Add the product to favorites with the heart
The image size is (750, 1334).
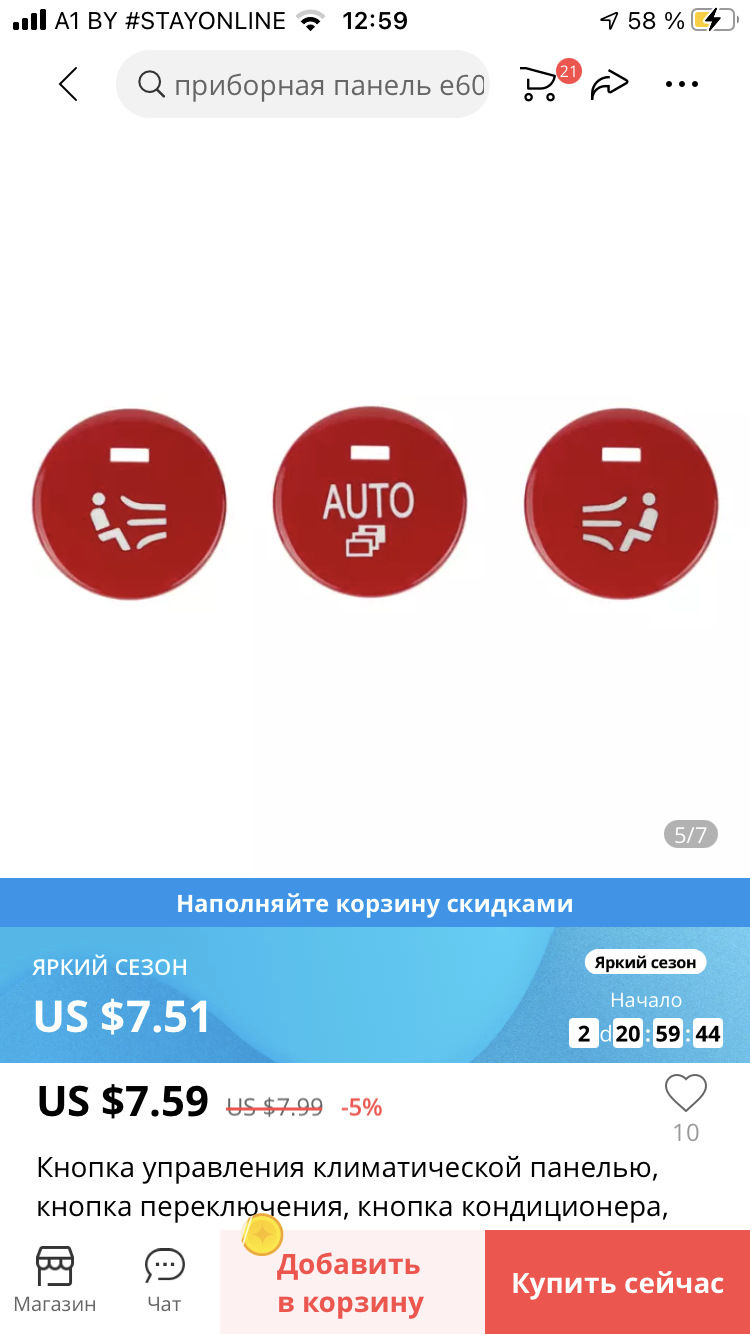[x=686, y=1093]
